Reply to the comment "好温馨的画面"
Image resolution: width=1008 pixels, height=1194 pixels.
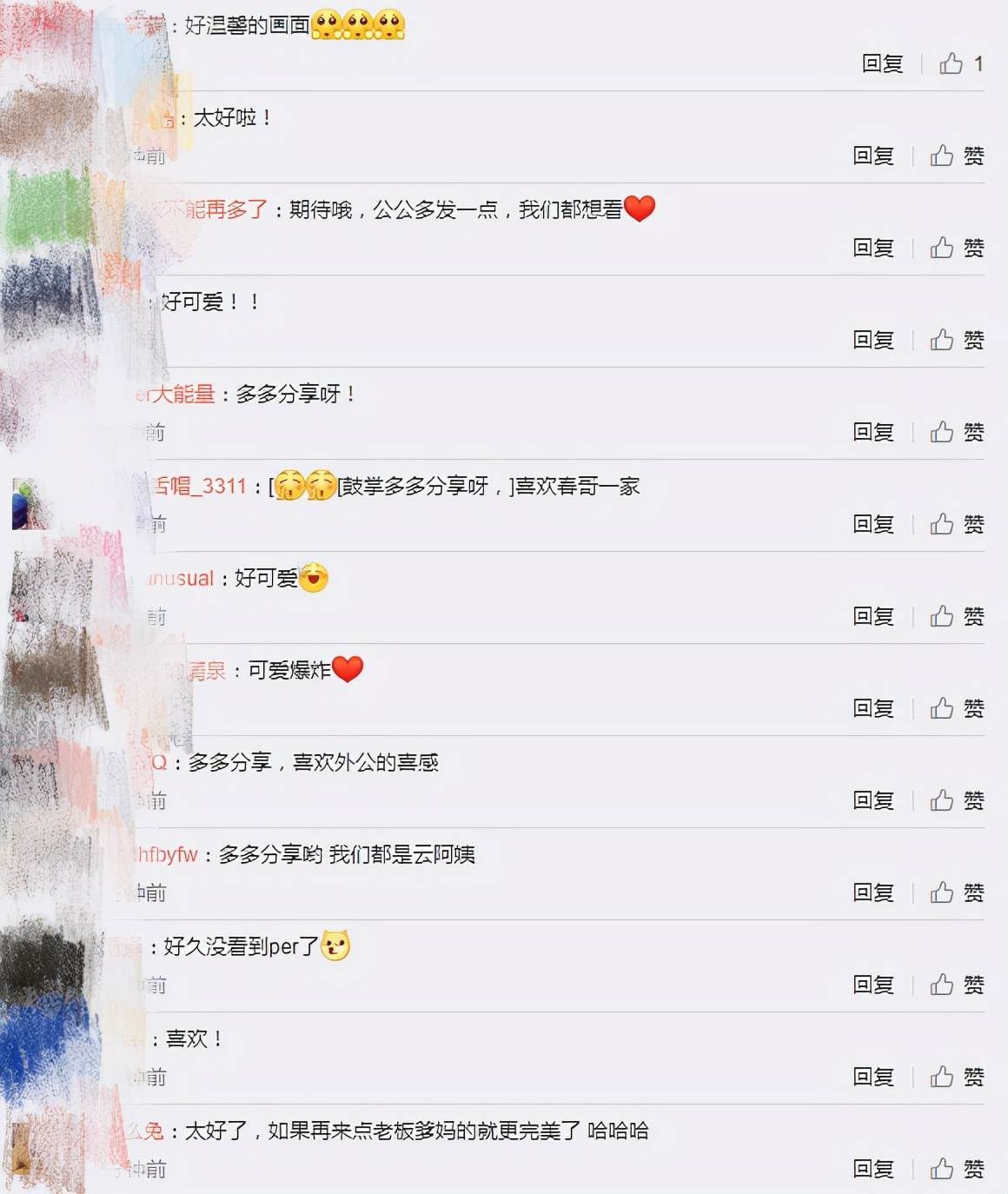[x=882, y=63]
